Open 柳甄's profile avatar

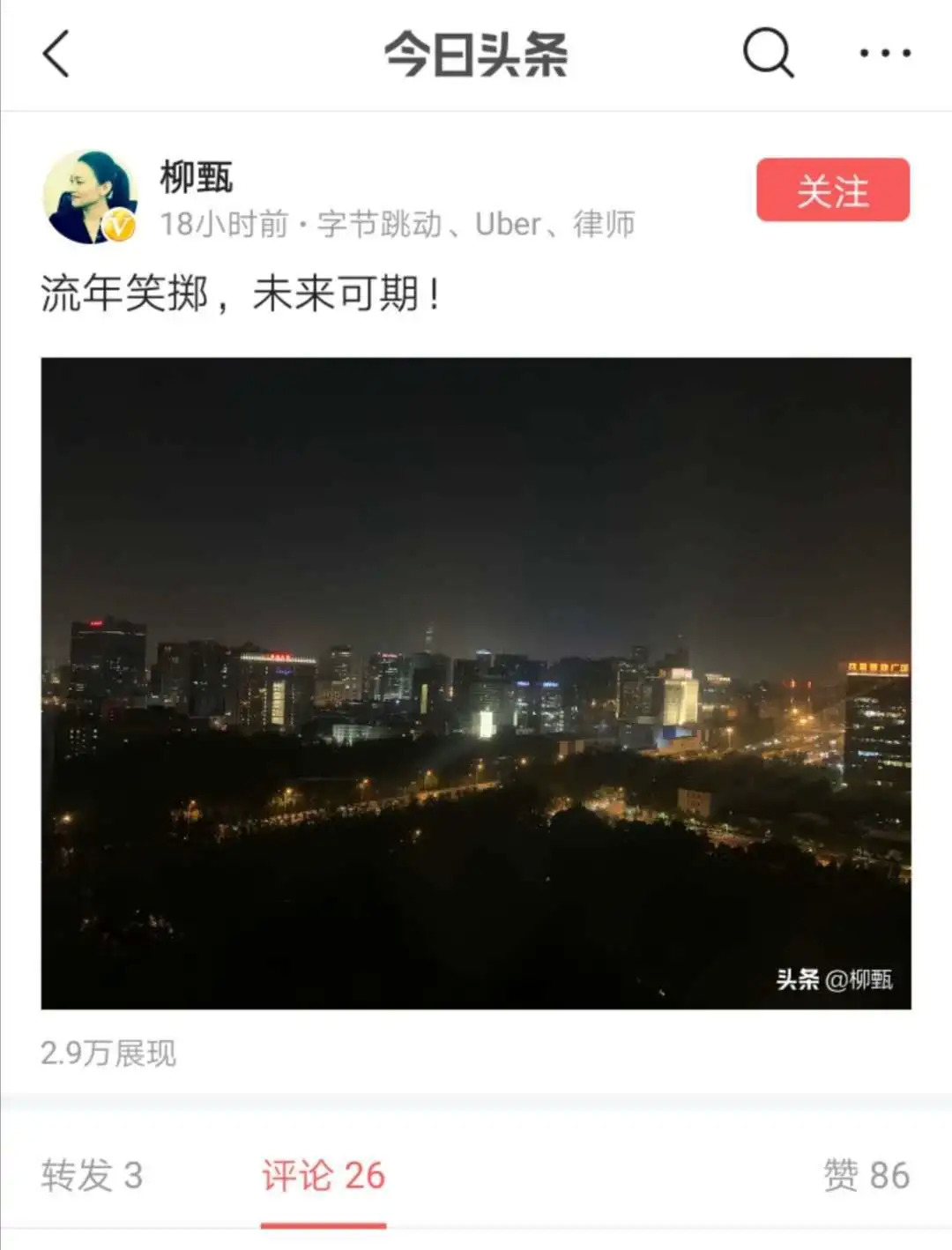tap(90, 197)
